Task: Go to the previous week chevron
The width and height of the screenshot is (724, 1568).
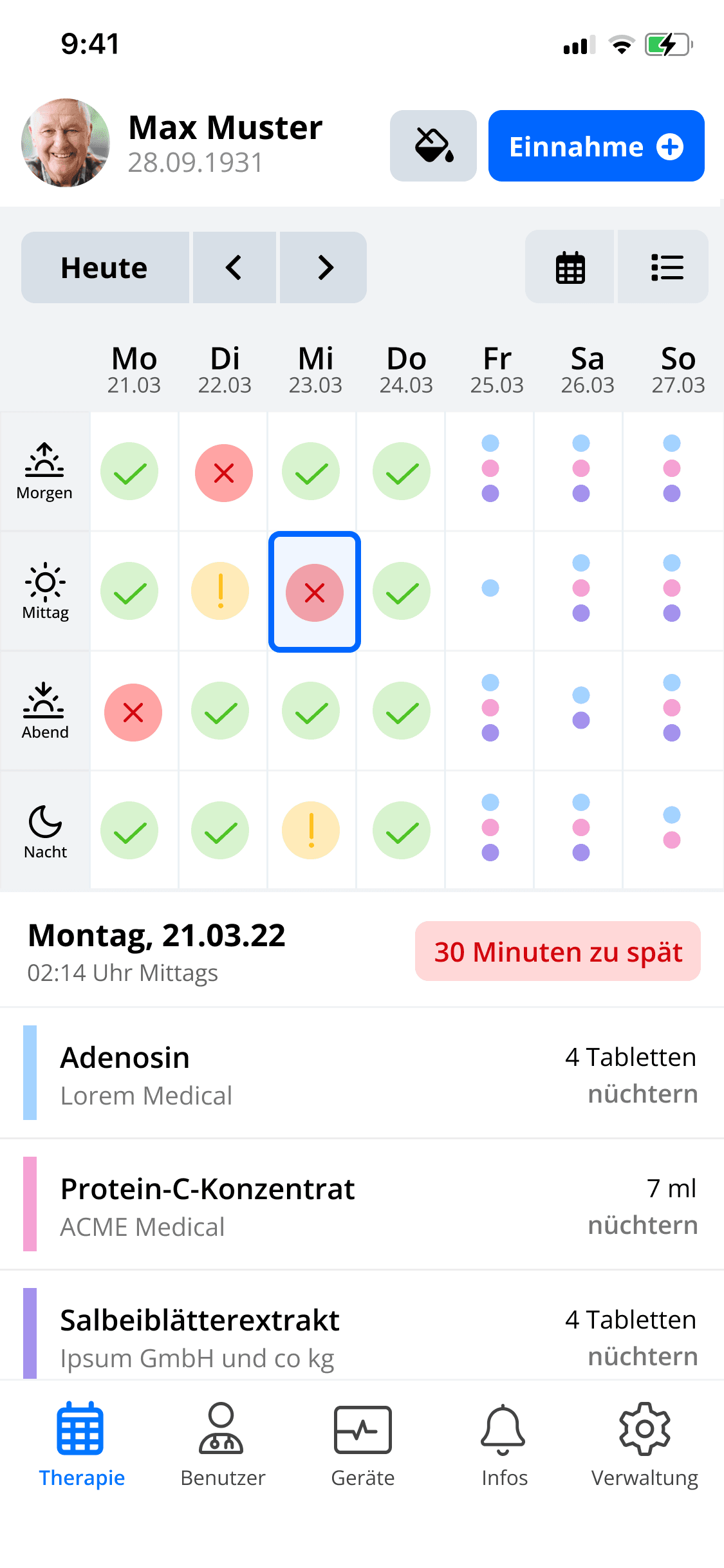Action: 234,266
